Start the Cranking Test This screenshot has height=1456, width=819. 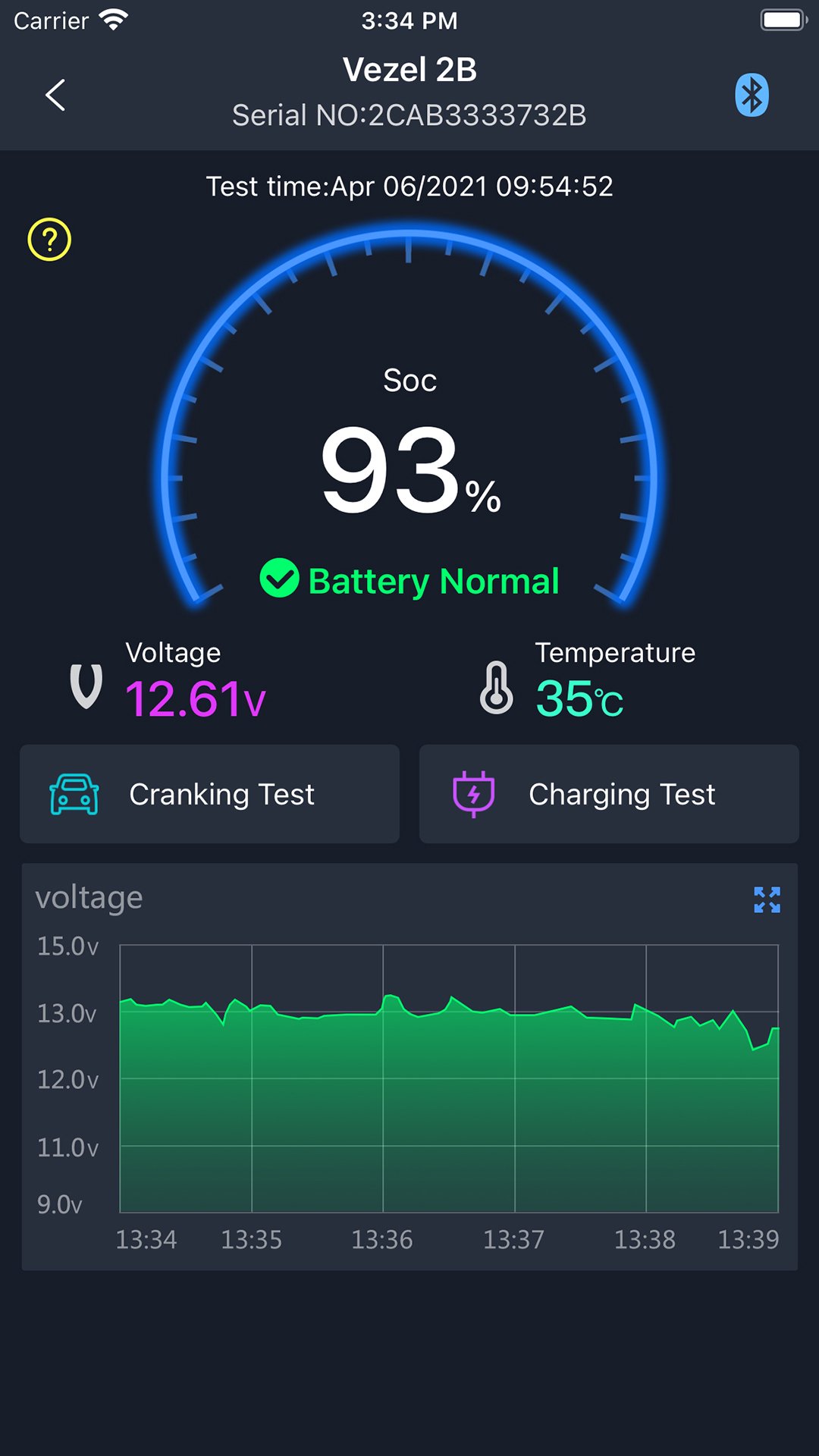pos(209,794)
